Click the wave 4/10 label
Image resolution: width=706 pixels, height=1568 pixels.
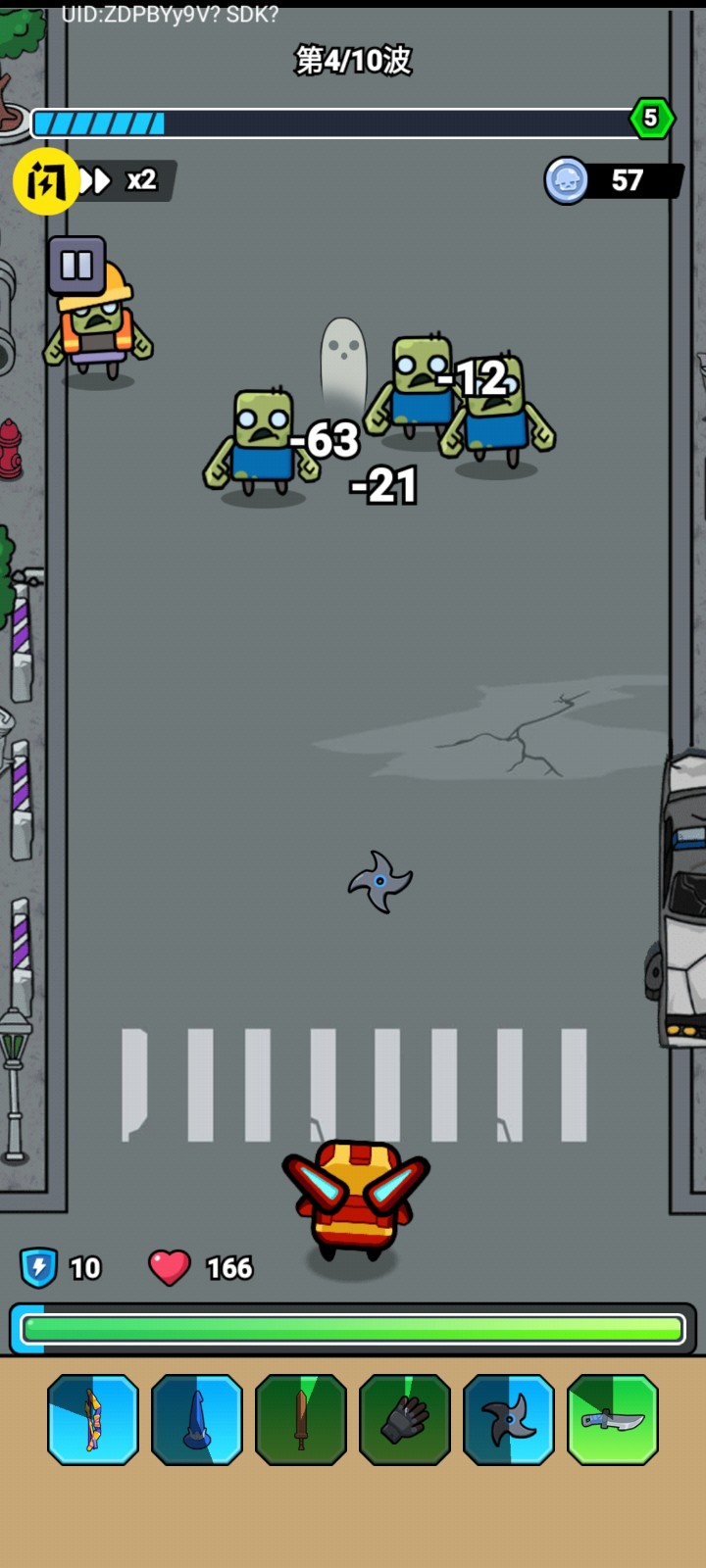pyautogui.click(x=351, y=61)
